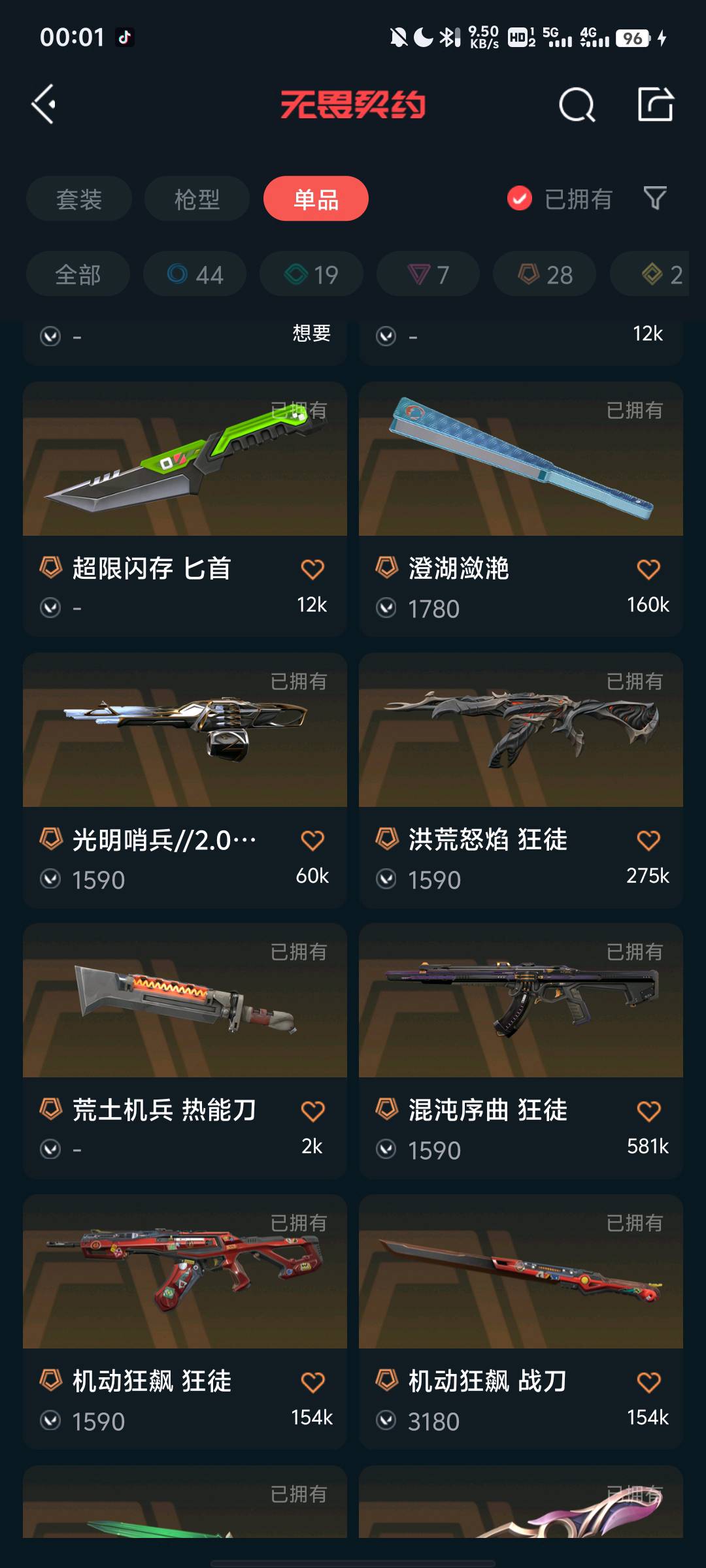Viewport: 706px width, 1568px height.
Task: Switch to the 枪型 tab
Action: [x=197, y=199]
